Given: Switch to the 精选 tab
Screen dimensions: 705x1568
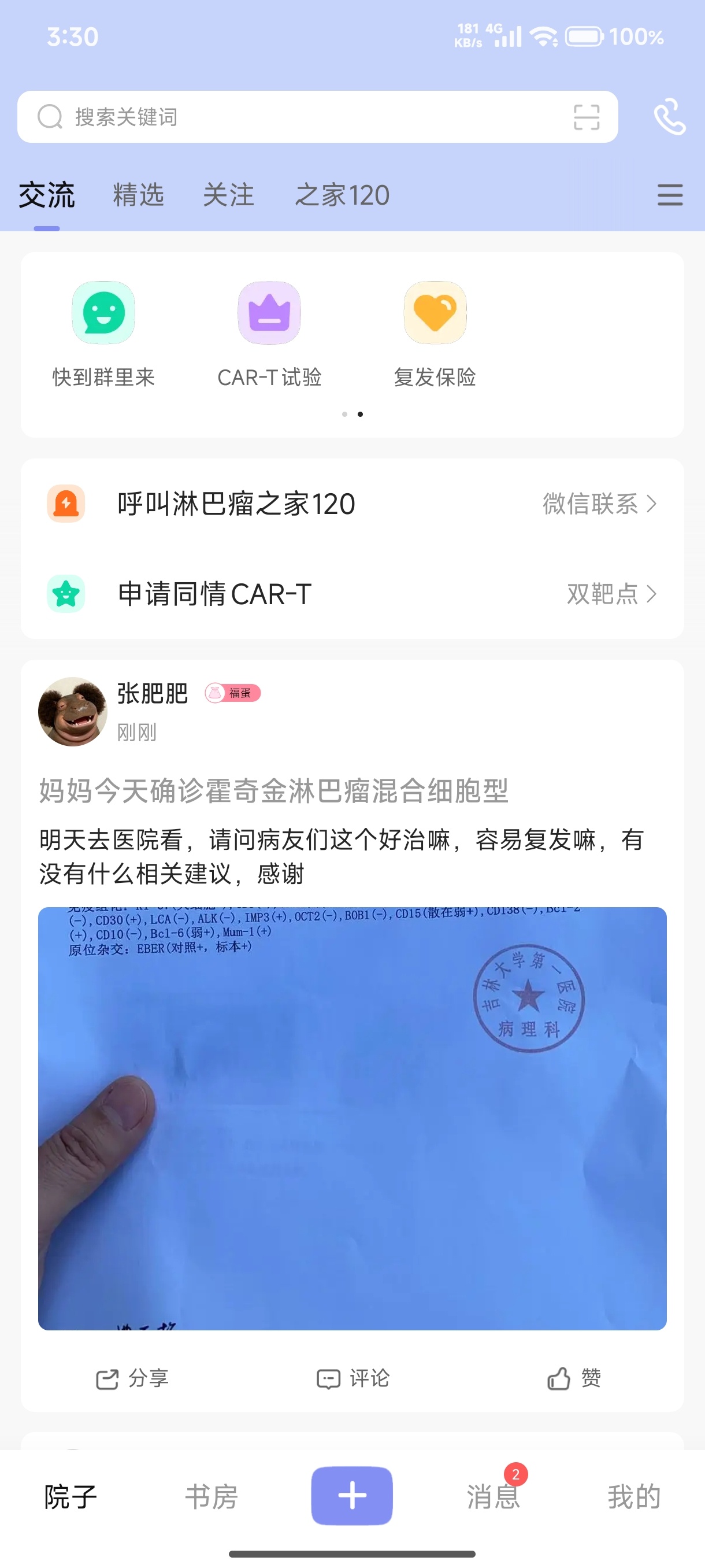Looking at the screenshot, I should click(138, 195).
